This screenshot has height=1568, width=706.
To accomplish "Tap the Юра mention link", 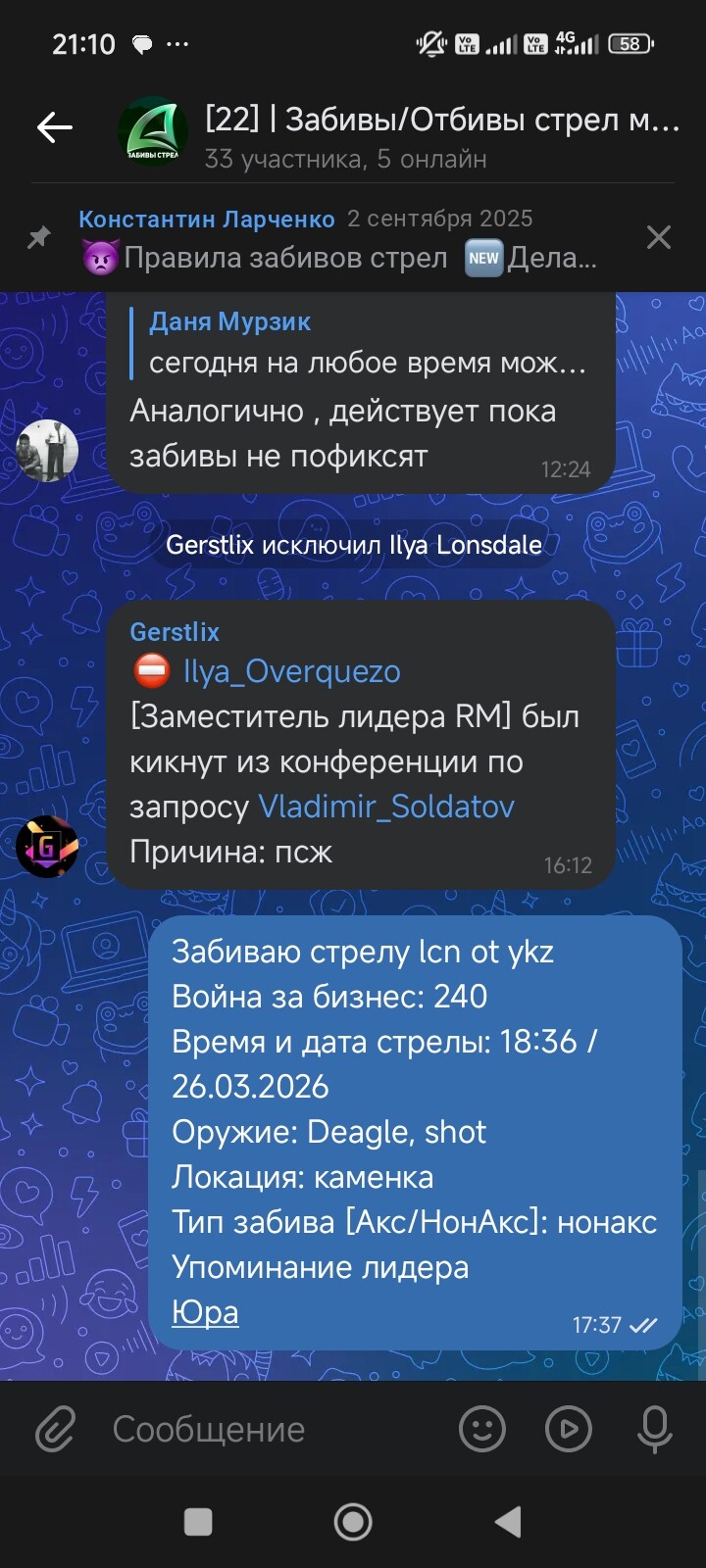I will [205, 1312].
